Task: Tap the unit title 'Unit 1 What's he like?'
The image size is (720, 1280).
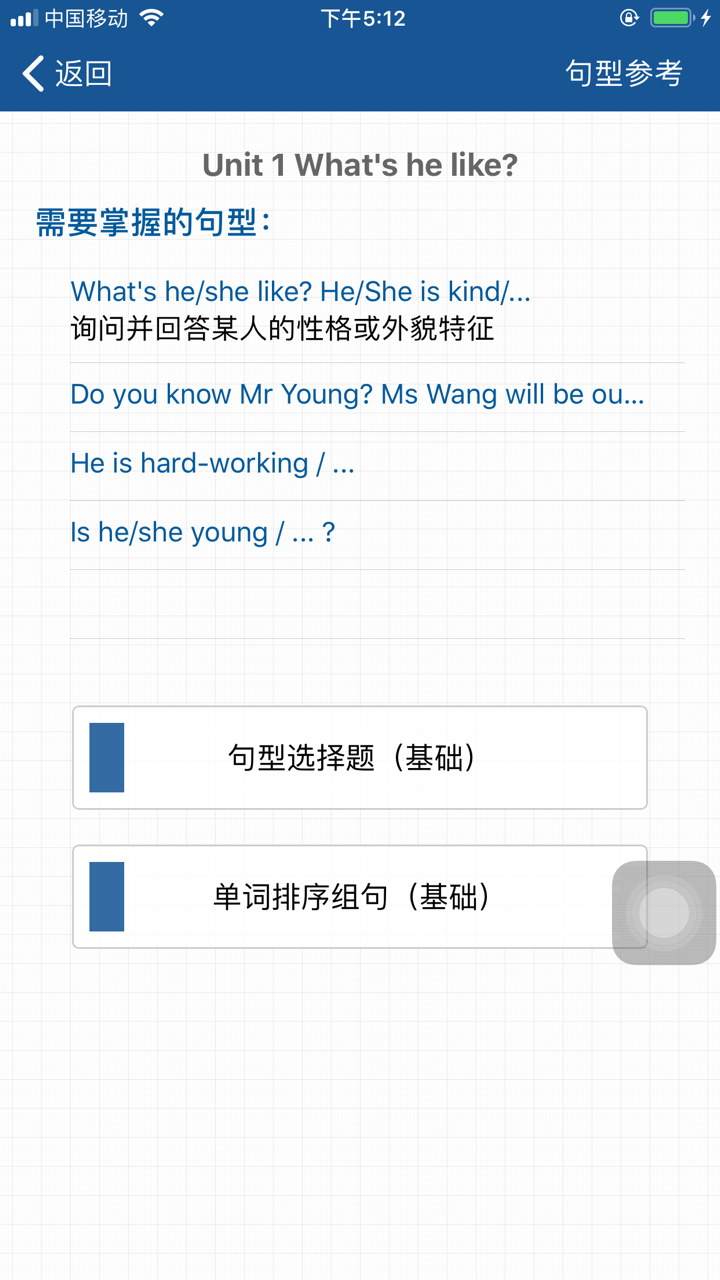Action: [360, 164]
